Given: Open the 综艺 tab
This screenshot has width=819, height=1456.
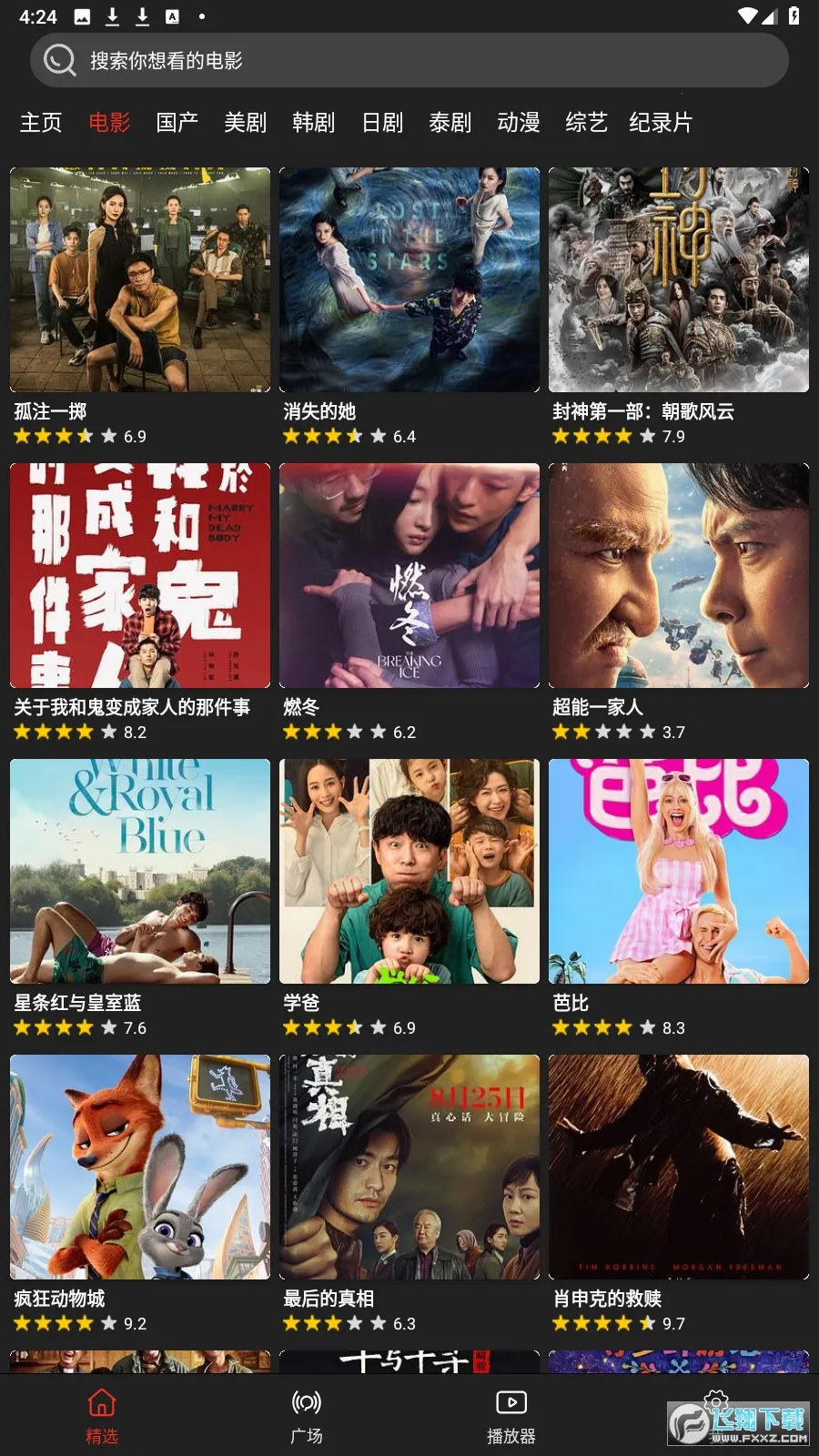Looking at the screenshot, I should point(586,123).
